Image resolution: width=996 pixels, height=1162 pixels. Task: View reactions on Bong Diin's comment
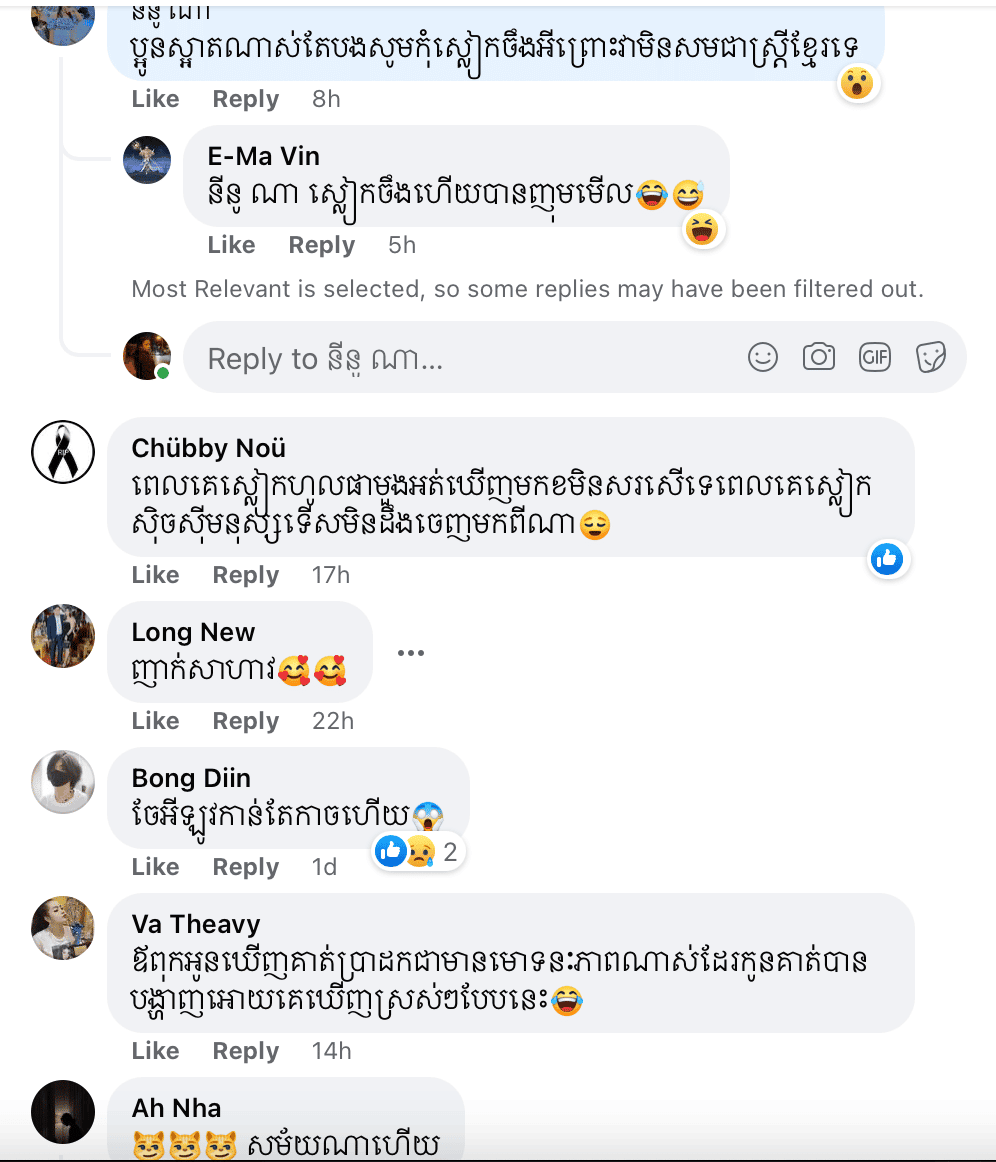click(x=420, y=852)
